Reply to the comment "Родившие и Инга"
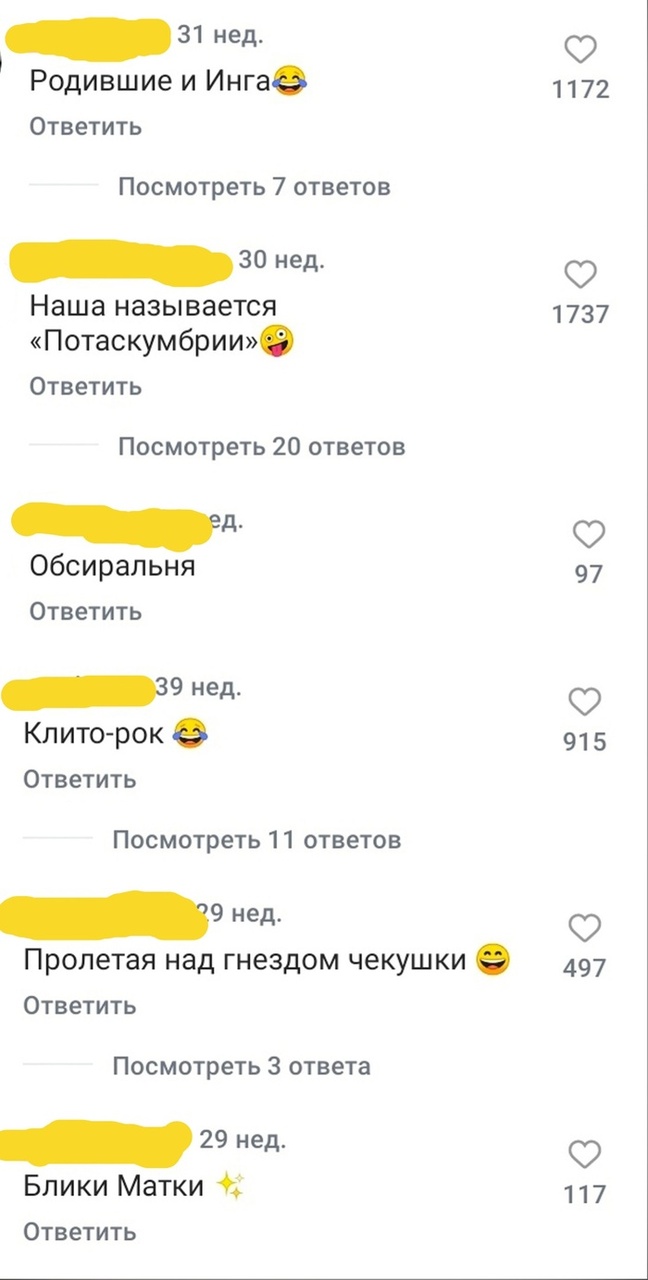Viewport: 648px width, 1280px height. (x=85, y=127)
